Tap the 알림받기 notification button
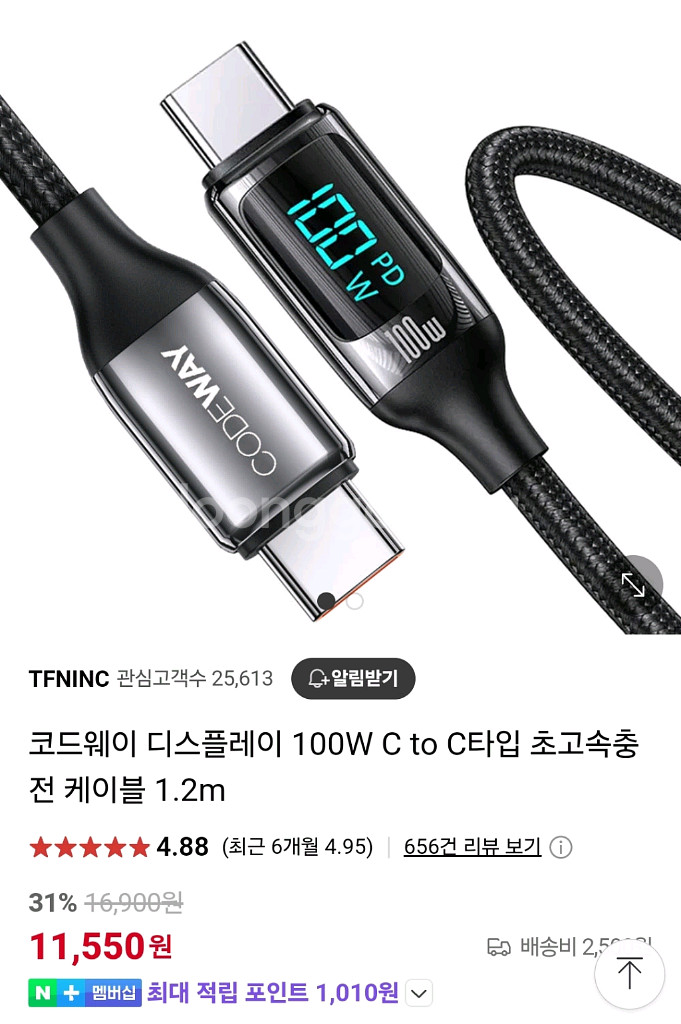Screen dimensions: 681x1024 point(353,679)
